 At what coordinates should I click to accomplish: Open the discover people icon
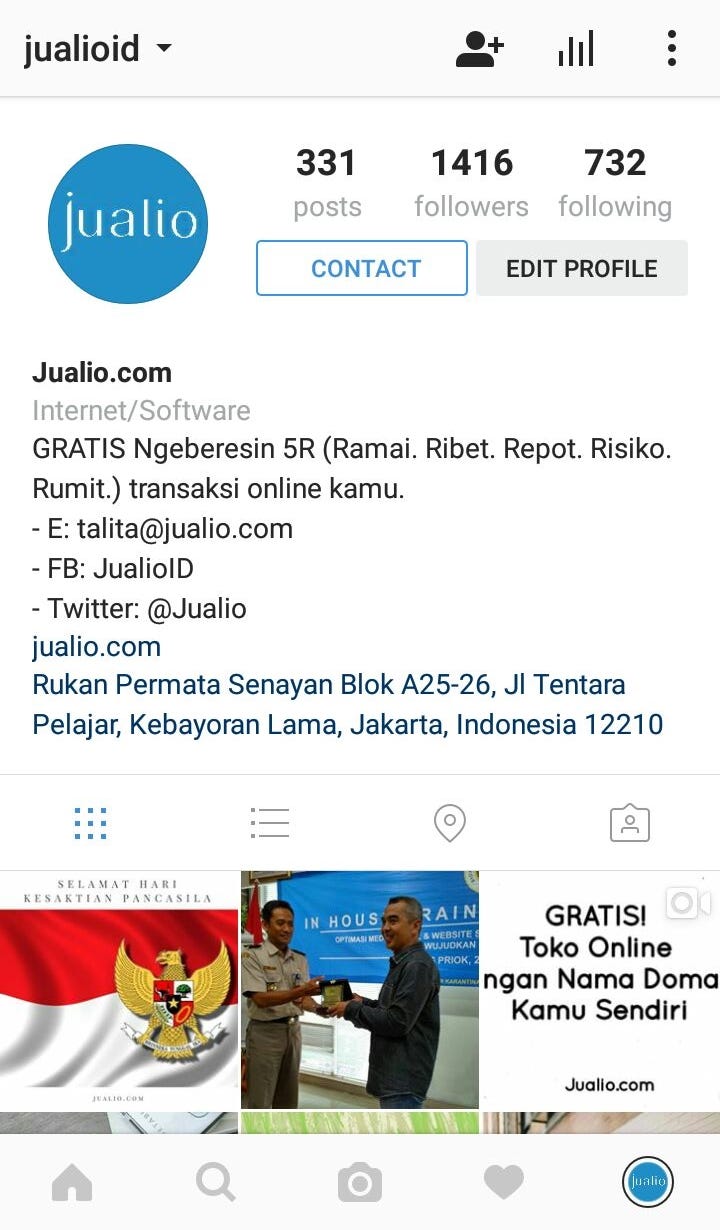click(x=479, y=48)
